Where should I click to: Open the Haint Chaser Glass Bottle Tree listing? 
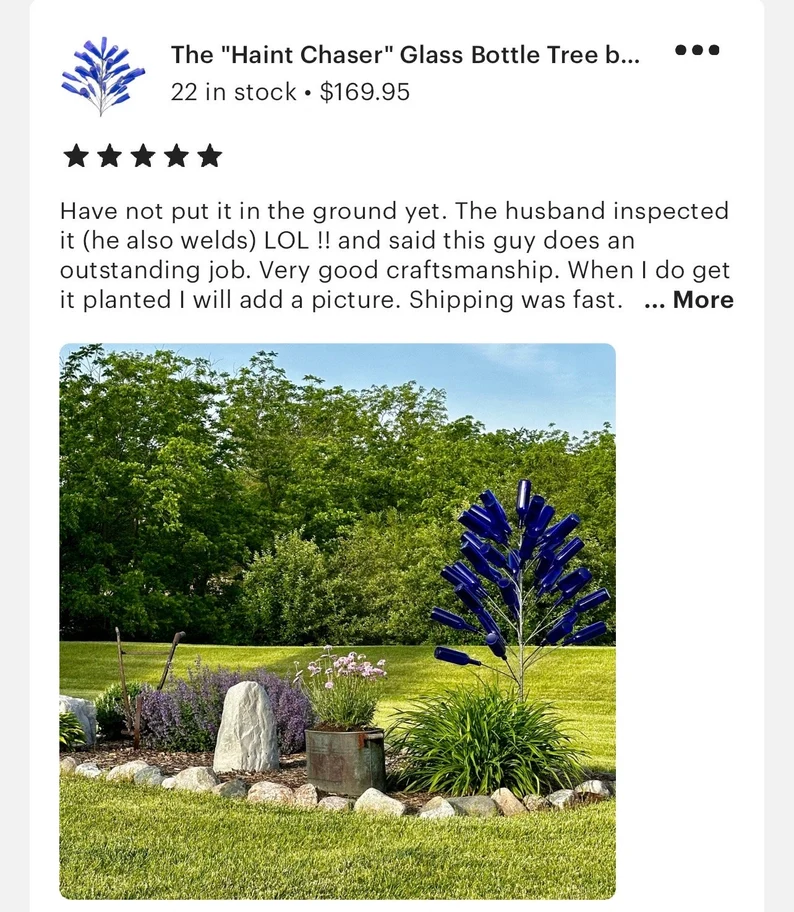coord(404,55)
